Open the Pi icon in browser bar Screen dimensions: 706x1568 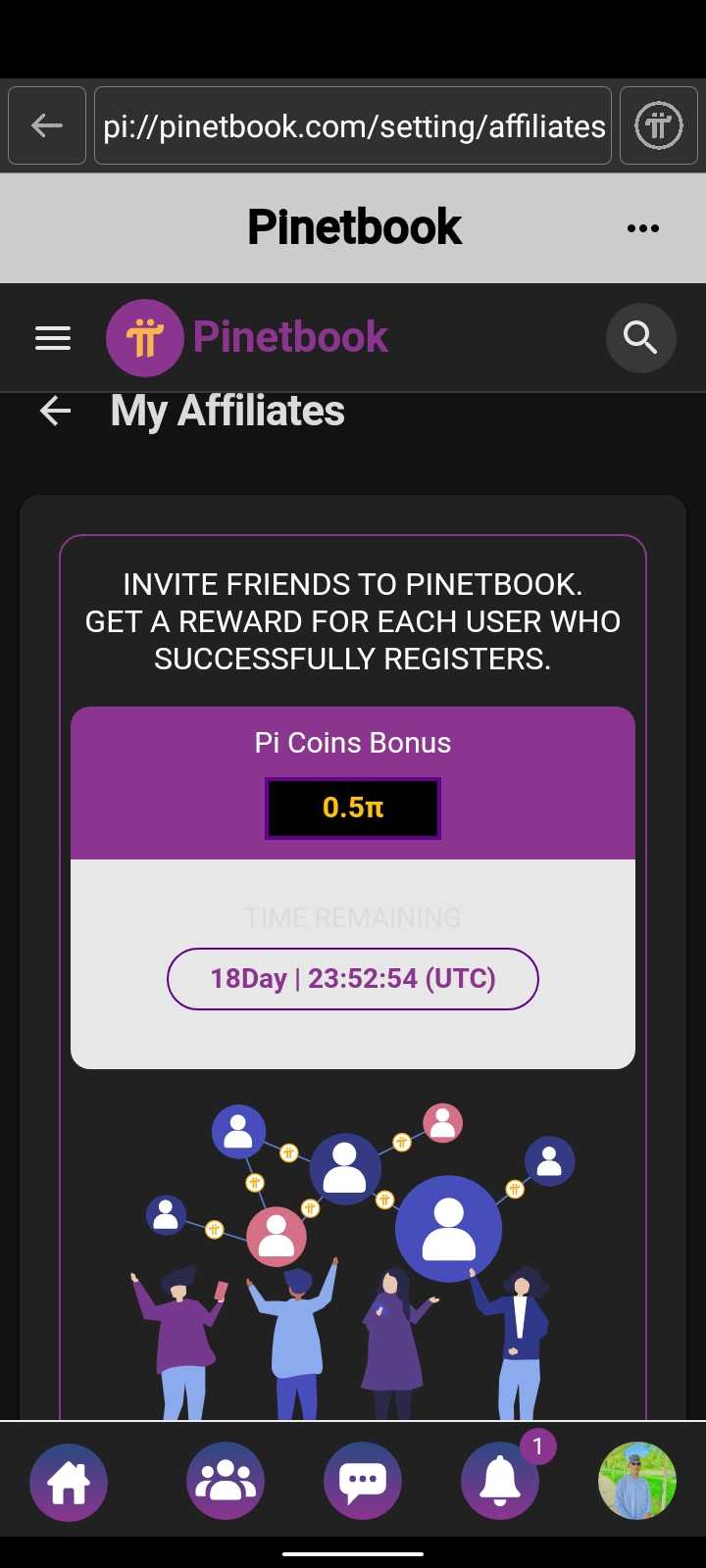pos(658,125)
